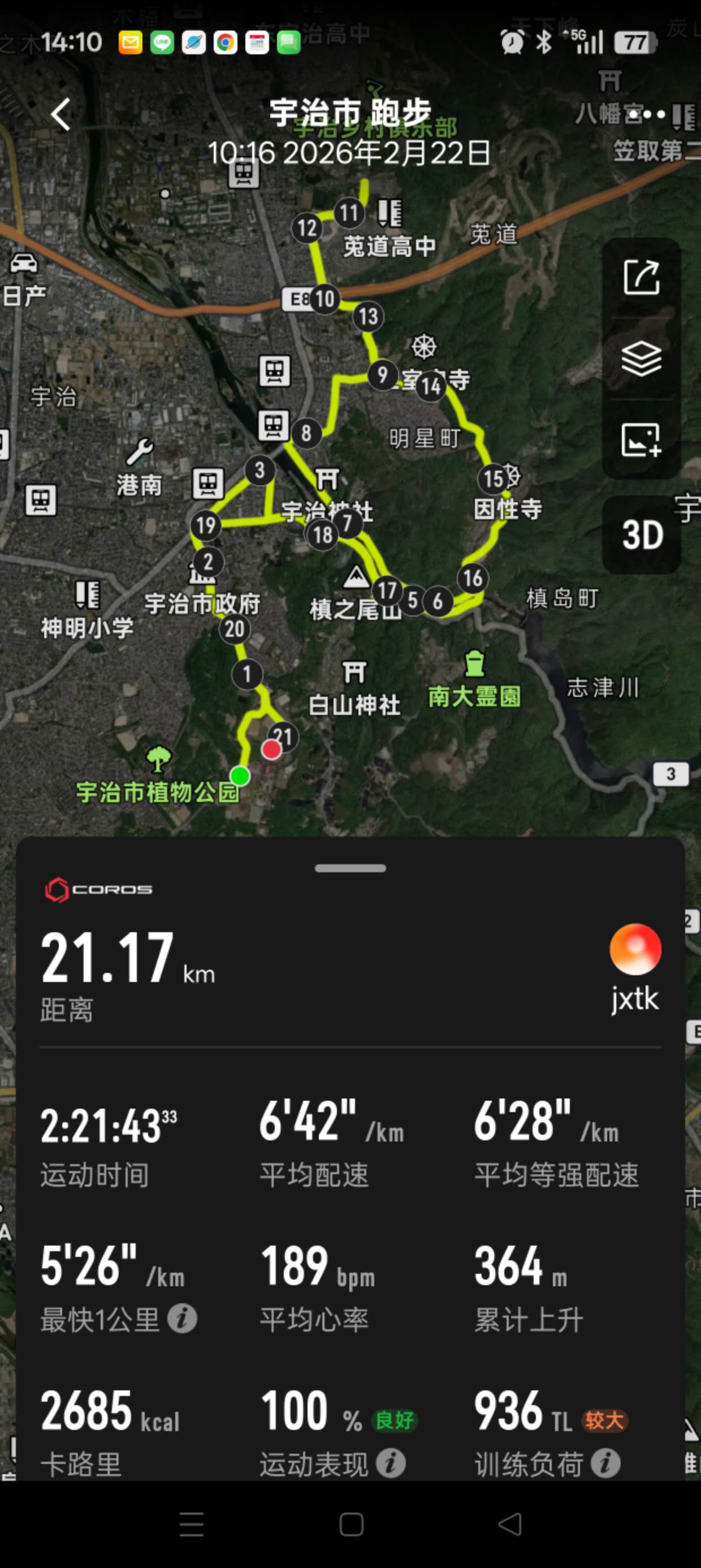This screenshot has height=1568, width=701.
Task: Show info about fastest 1 km pace
Action: point(183,1319)
